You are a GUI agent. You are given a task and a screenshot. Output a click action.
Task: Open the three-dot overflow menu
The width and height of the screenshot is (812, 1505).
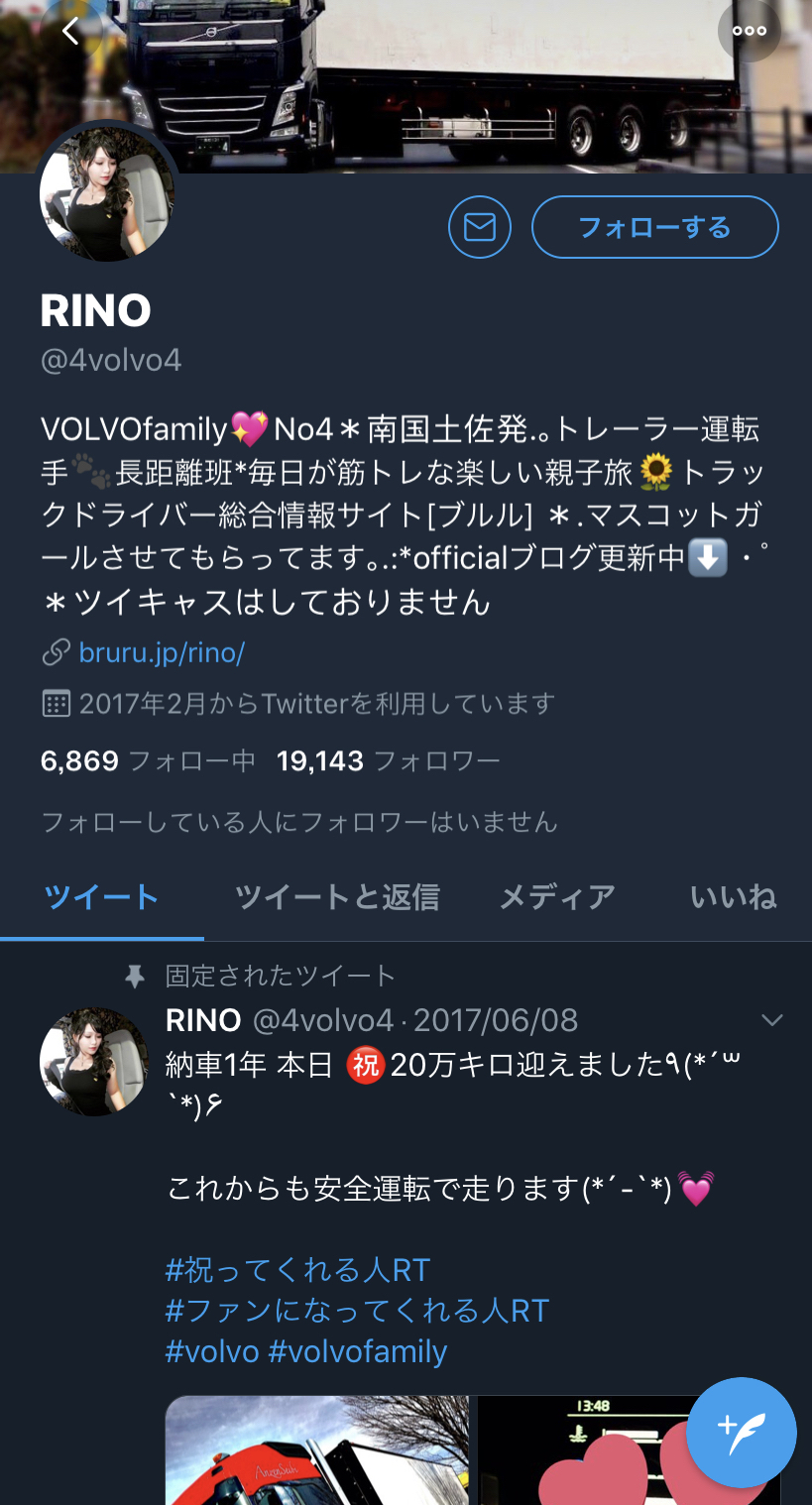pos(750,31)
